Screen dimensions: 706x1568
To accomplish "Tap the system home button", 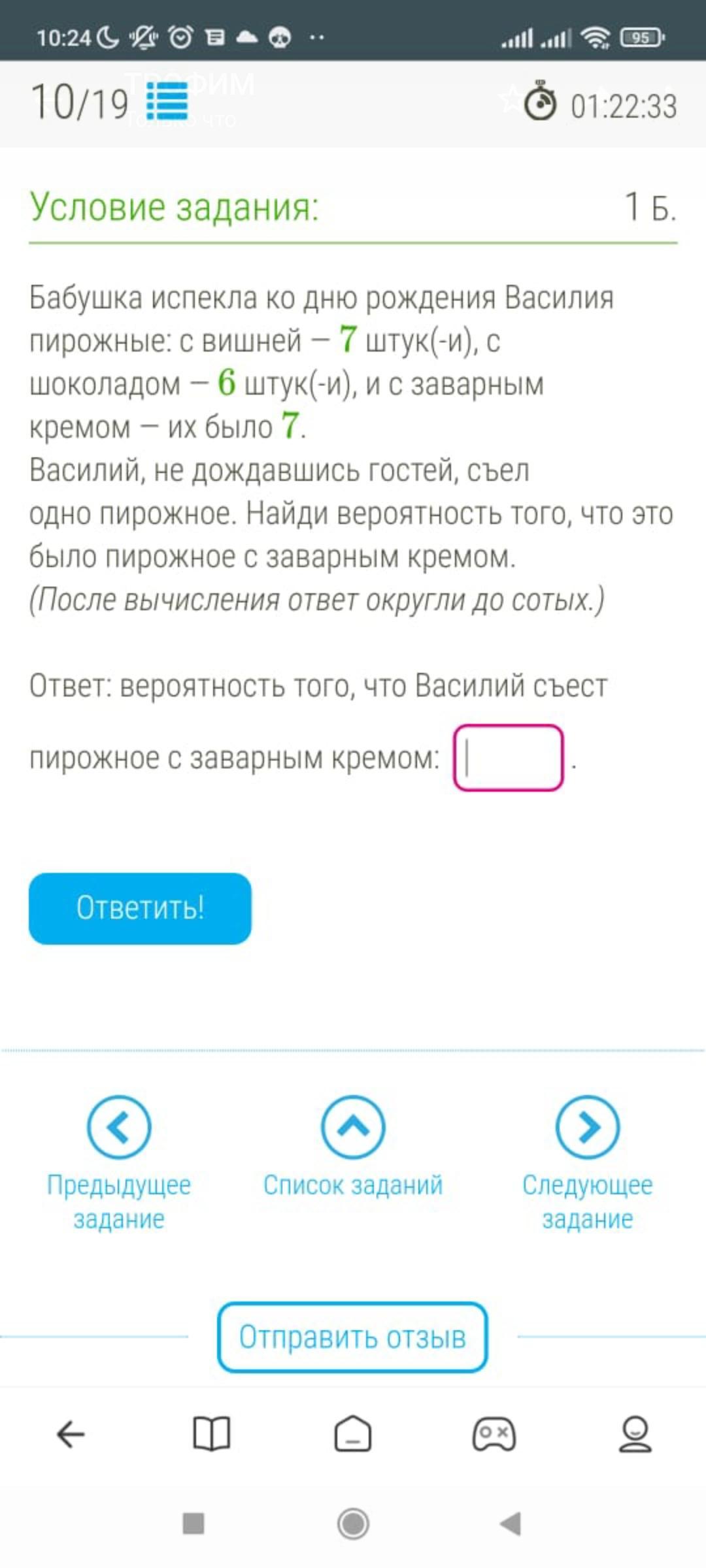I will tap(353, 1524).
